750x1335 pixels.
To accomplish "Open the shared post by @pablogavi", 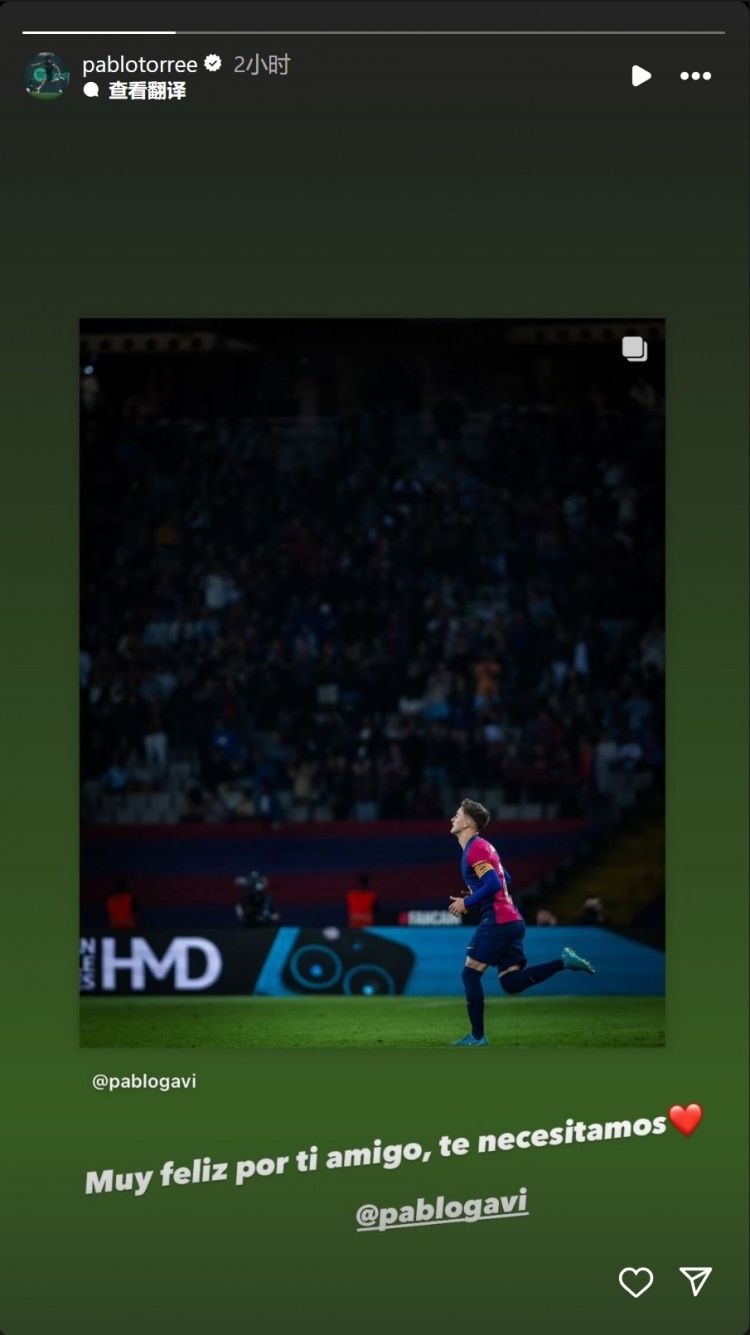I will point(372,682).
